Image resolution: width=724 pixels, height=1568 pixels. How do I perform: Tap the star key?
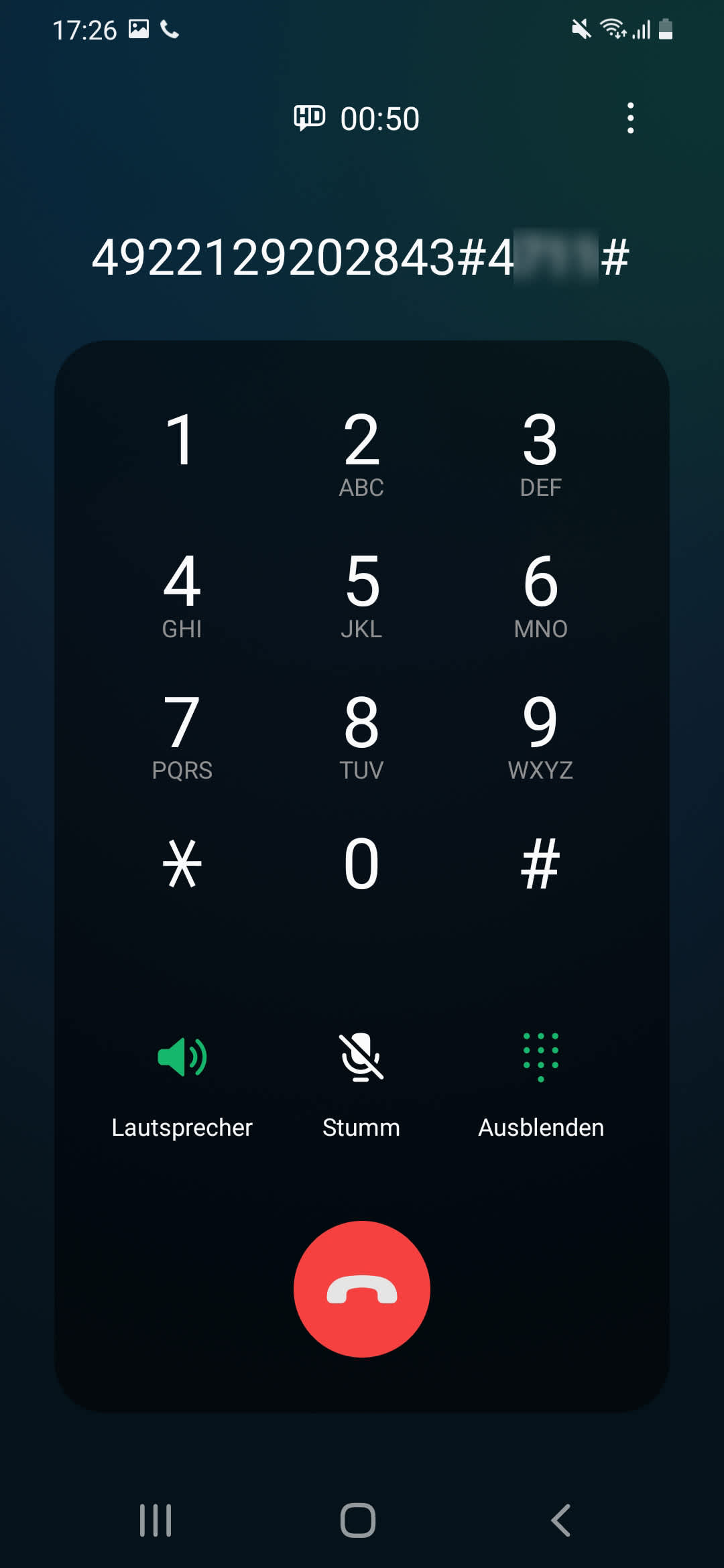tap(182, 864)
